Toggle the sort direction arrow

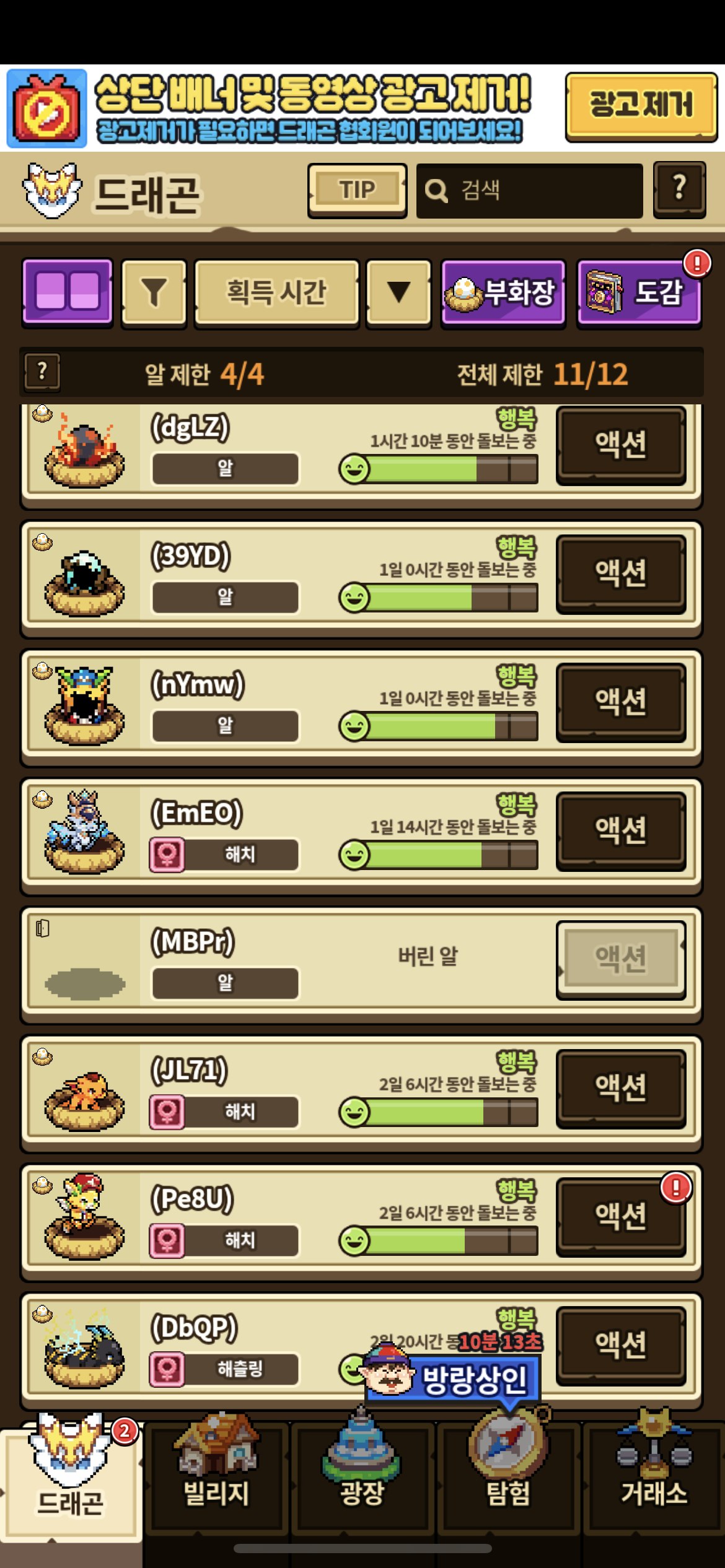(398, 292)
